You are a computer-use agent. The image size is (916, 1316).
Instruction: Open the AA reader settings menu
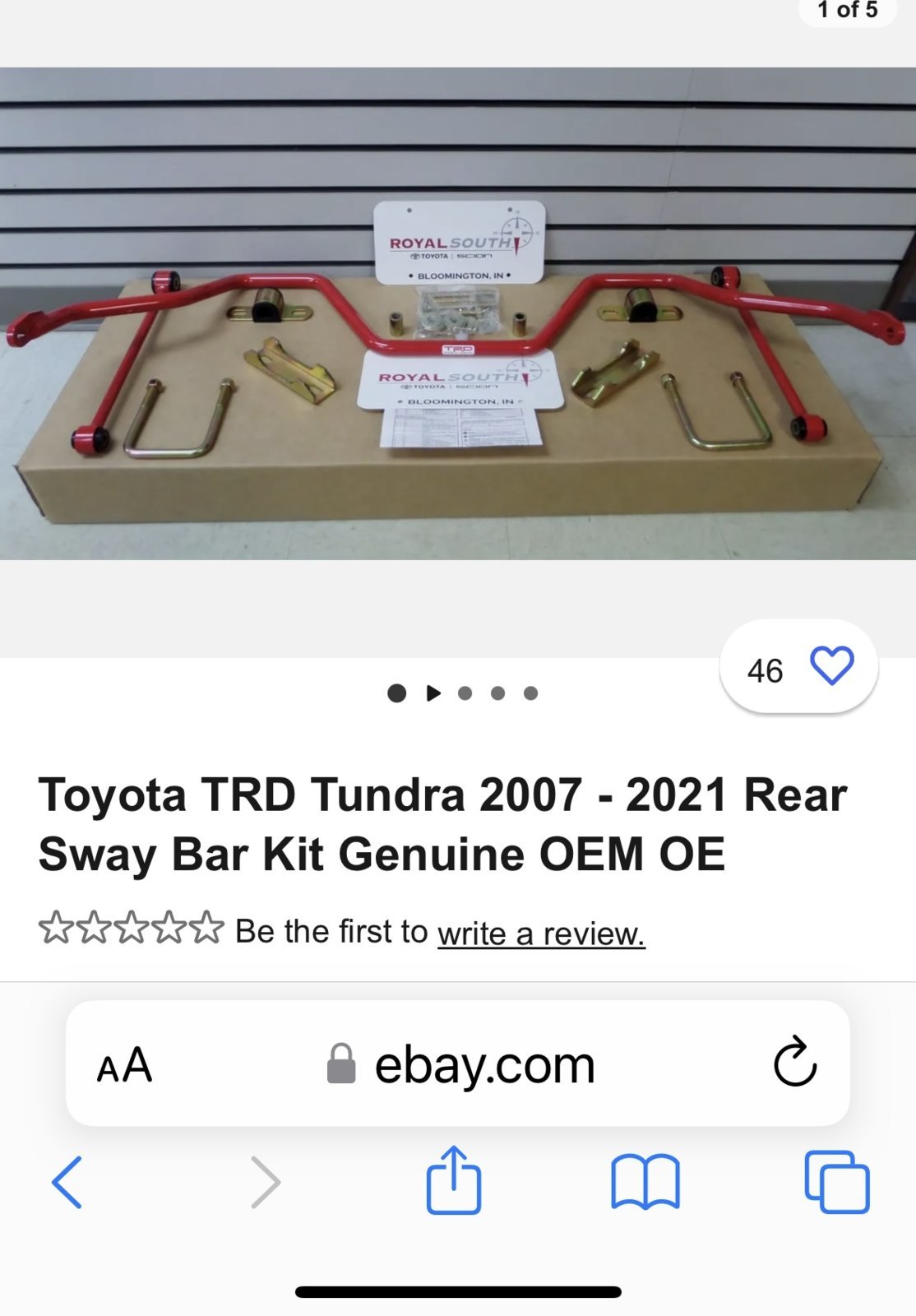(x=124, y=1065)
